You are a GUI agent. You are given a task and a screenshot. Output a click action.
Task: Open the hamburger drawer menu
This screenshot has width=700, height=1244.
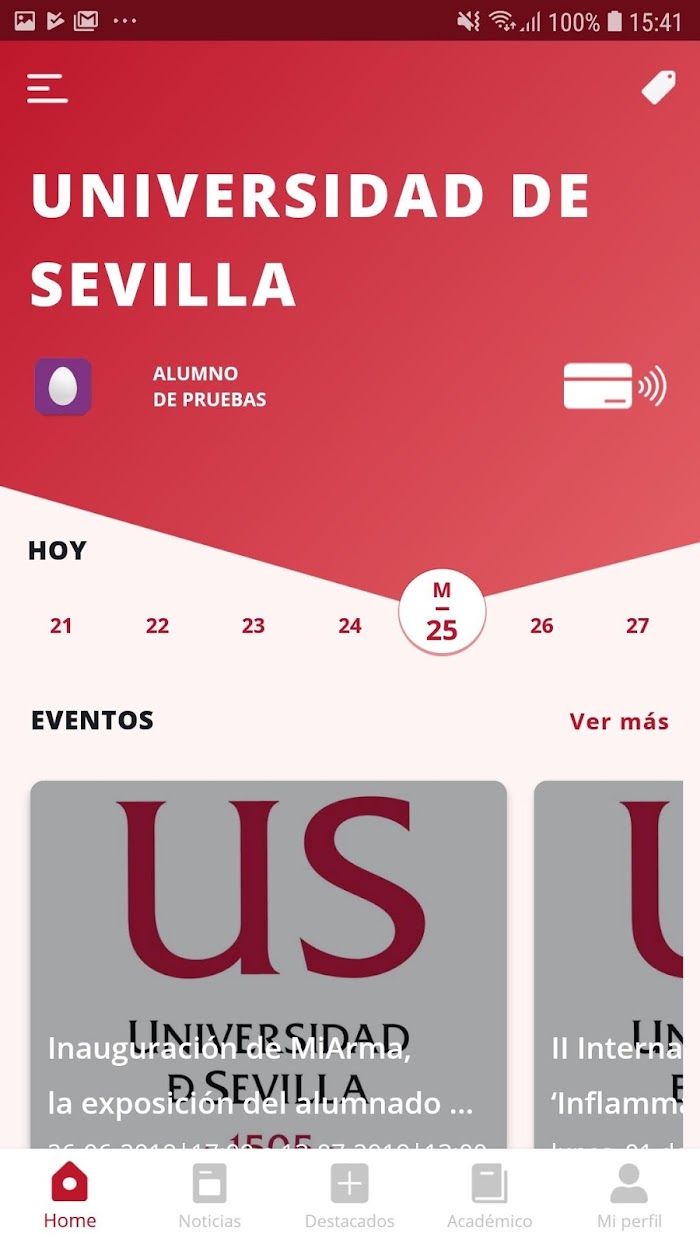(x=47, y=88)
